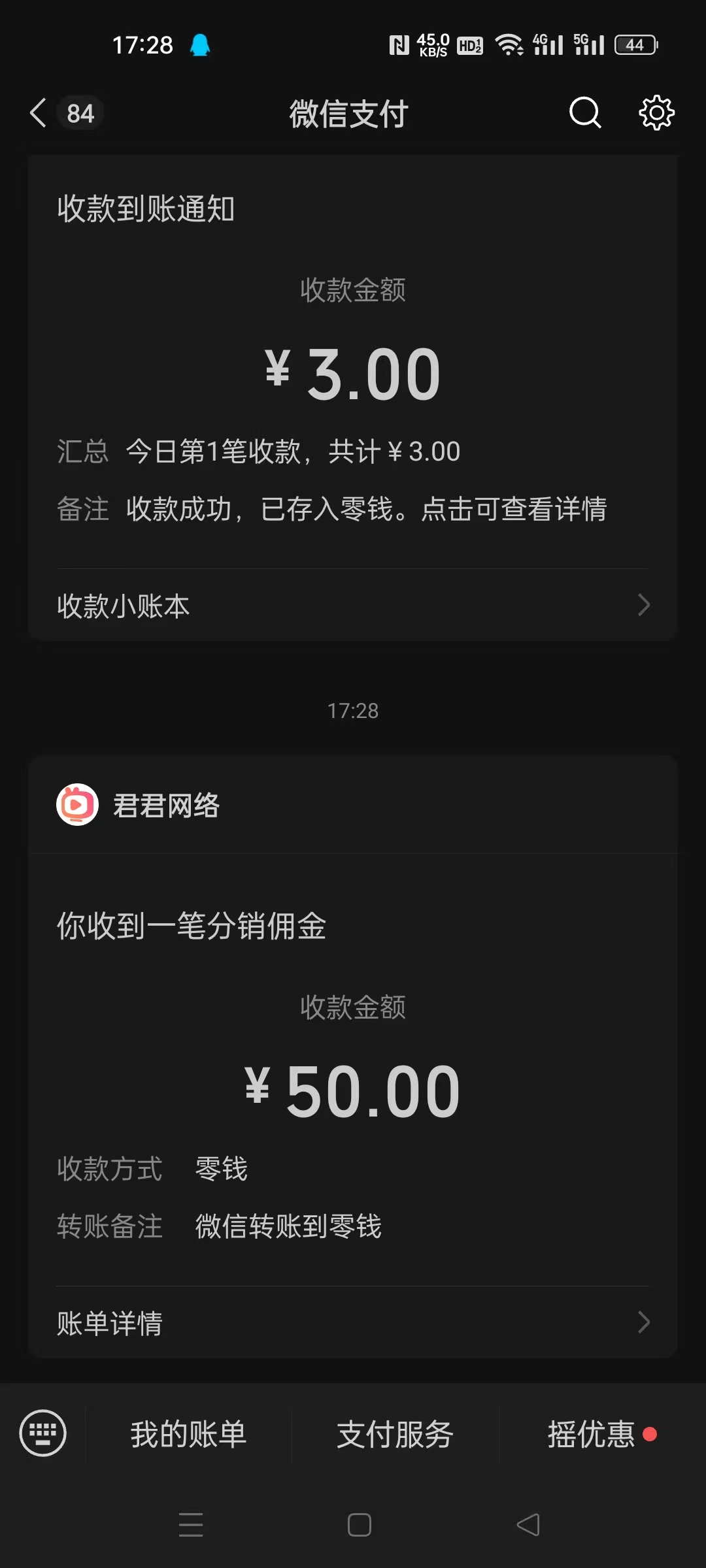Open search in 微信支付

click(584, 113)
